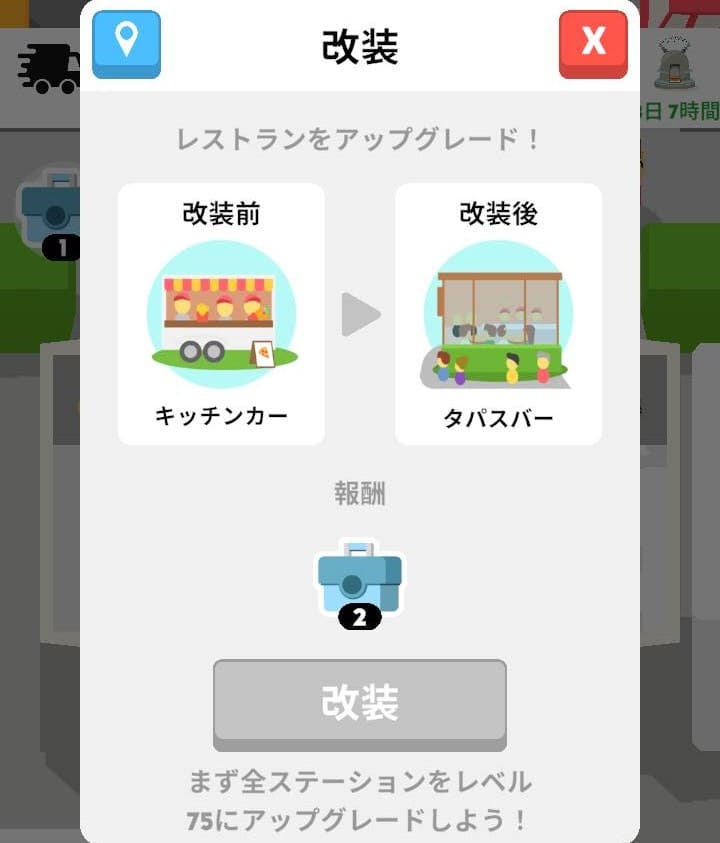Select the 改装後 after card

pyautogui.click(x=499, y=312)
